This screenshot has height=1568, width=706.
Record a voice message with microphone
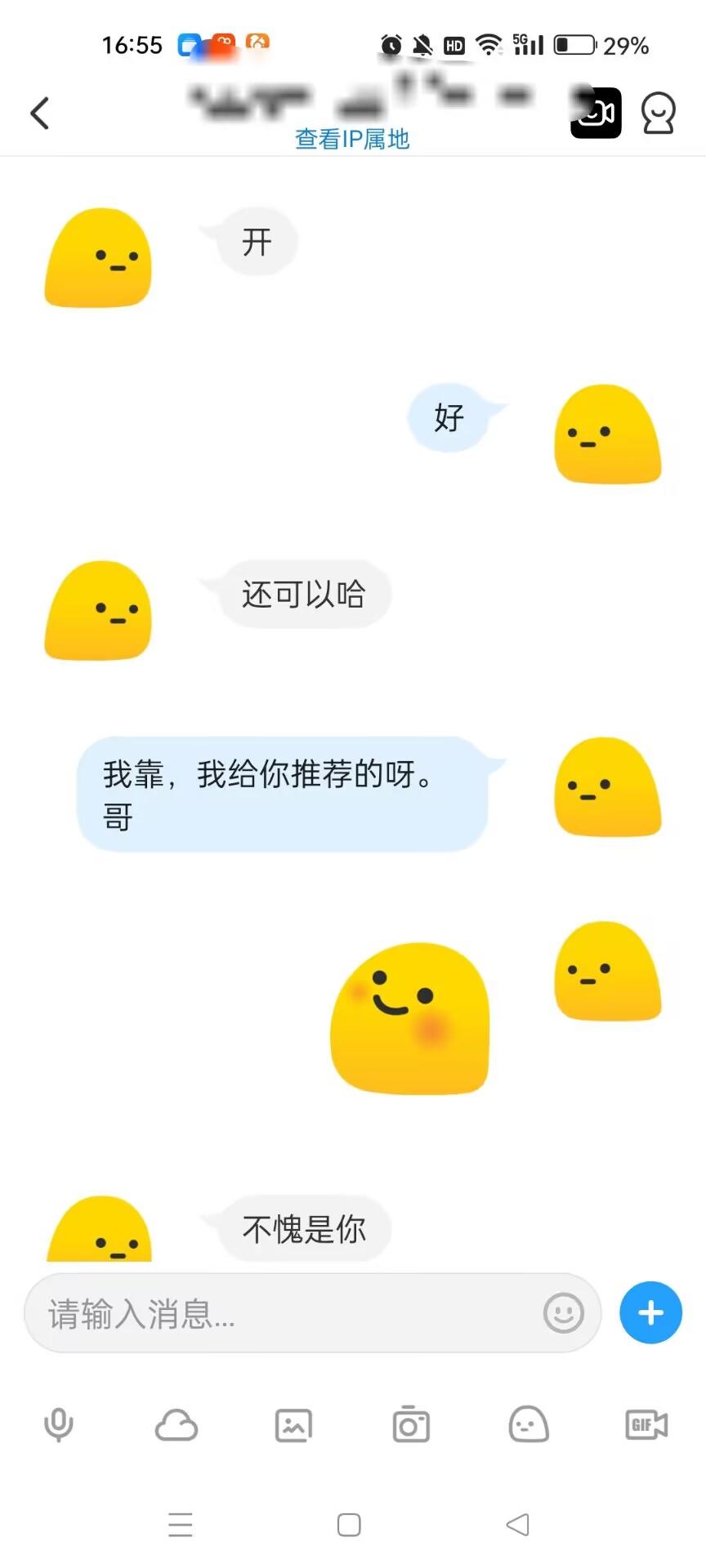pos(58,1425)
